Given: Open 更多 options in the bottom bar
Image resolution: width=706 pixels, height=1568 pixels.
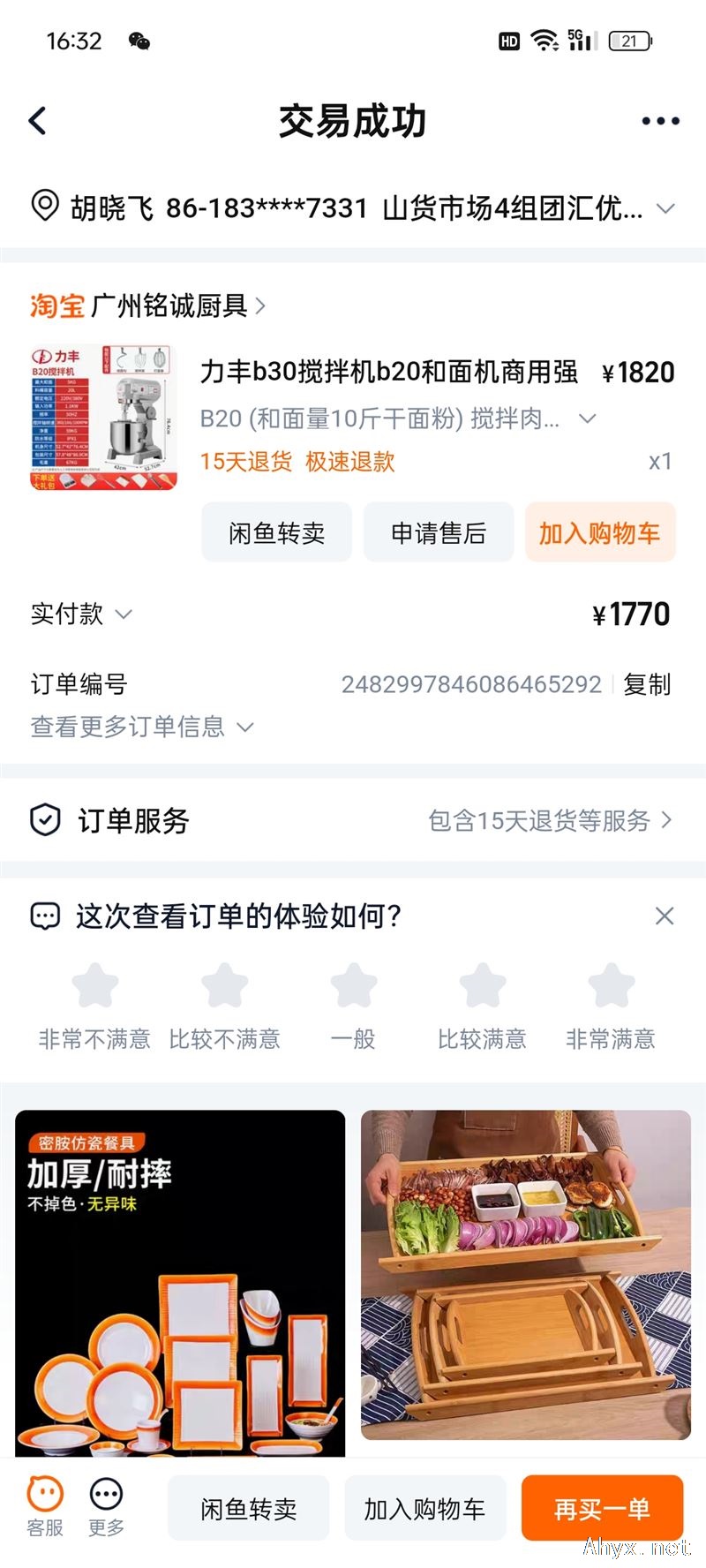Looking at the screenshot, I should click(107, 1507).
